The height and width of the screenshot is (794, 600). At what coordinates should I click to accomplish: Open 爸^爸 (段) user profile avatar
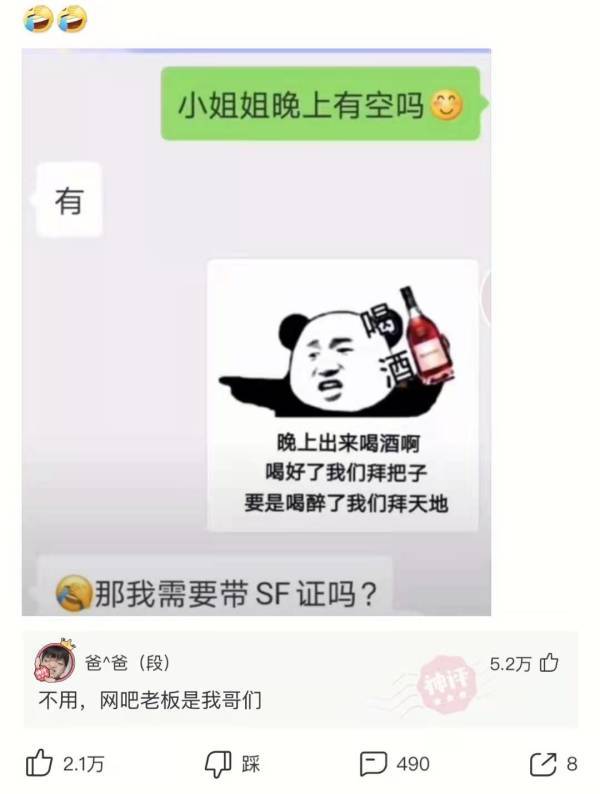point(54,662)
